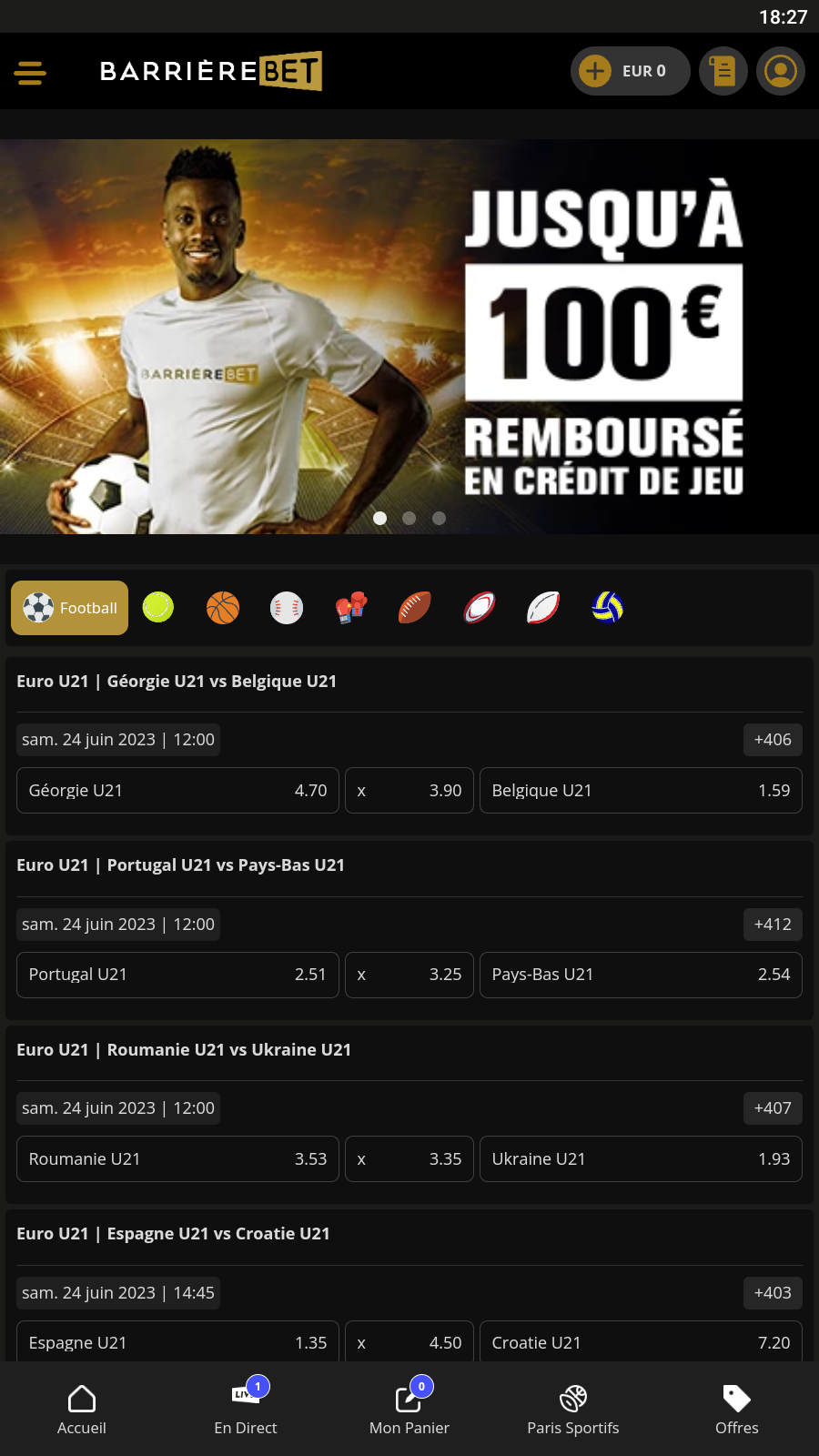Switch to the basketball sport
This screenshot has width=819, height=1456.
click(x=223, y=607)
